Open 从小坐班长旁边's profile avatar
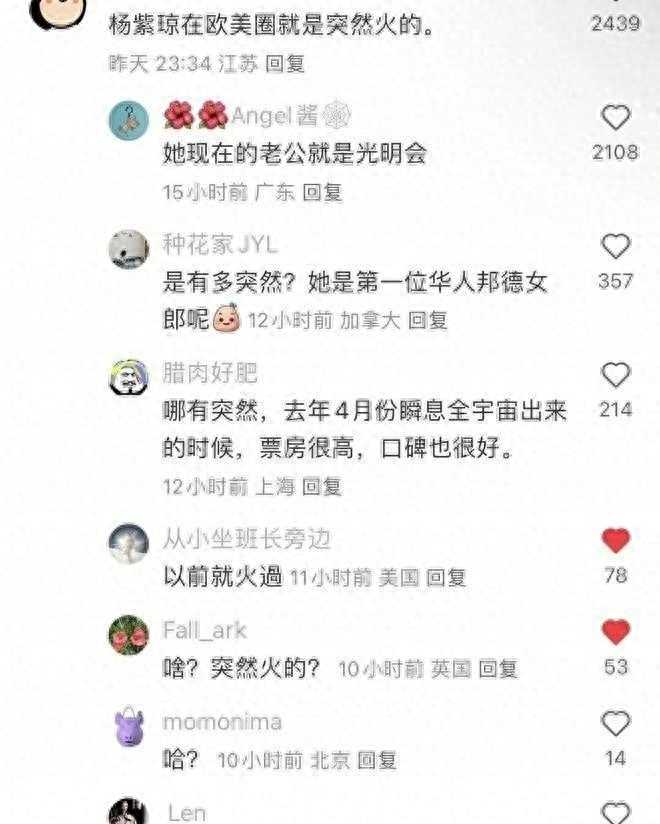The image size is (660, 824). [x=129, y=544]
